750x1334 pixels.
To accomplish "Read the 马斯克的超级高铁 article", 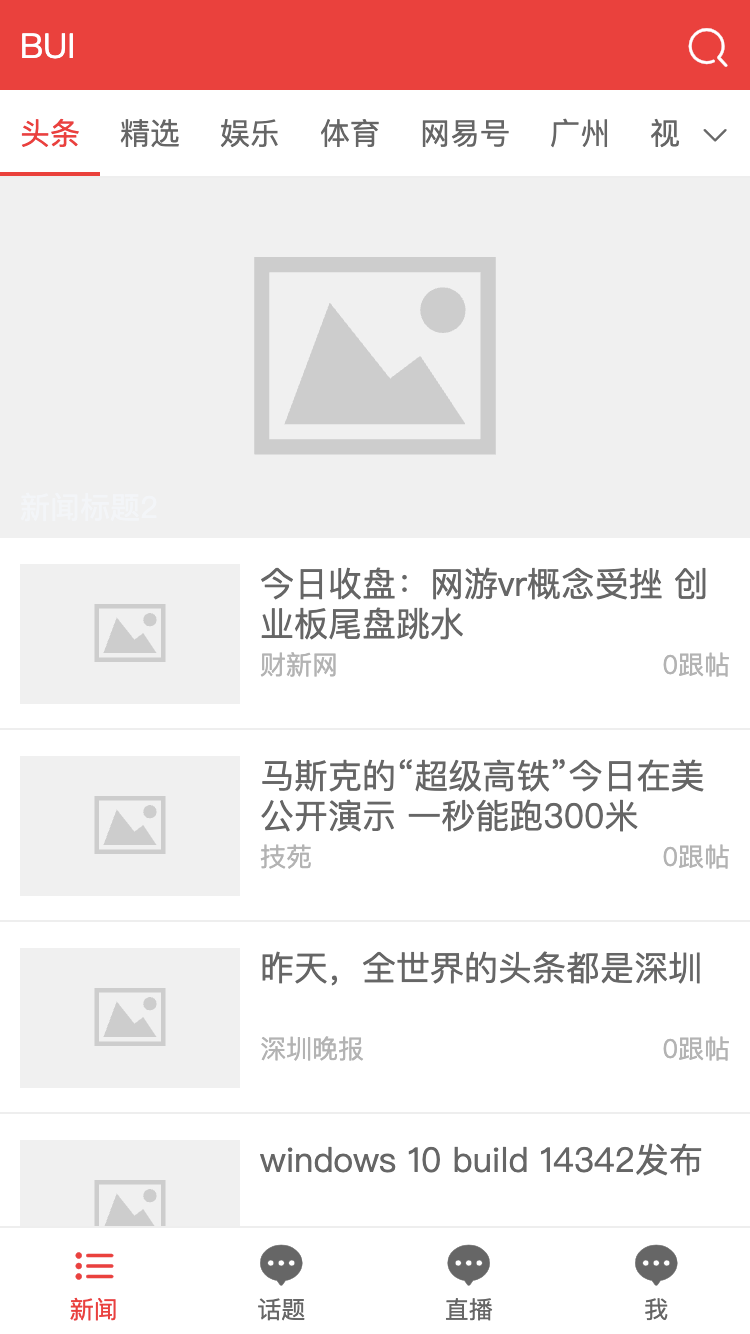I will (484, 796).
